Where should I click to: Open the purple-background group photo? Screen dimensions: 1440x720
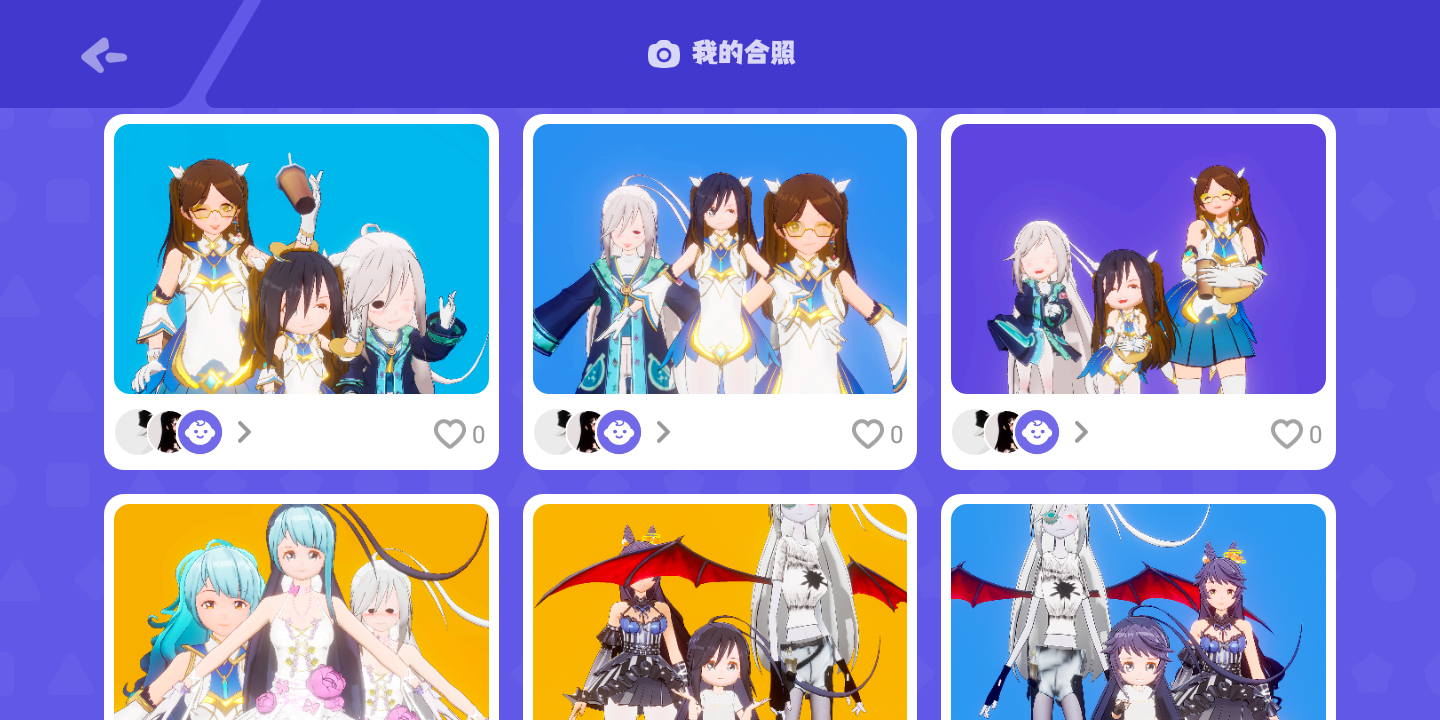(x=1138, y=258)
